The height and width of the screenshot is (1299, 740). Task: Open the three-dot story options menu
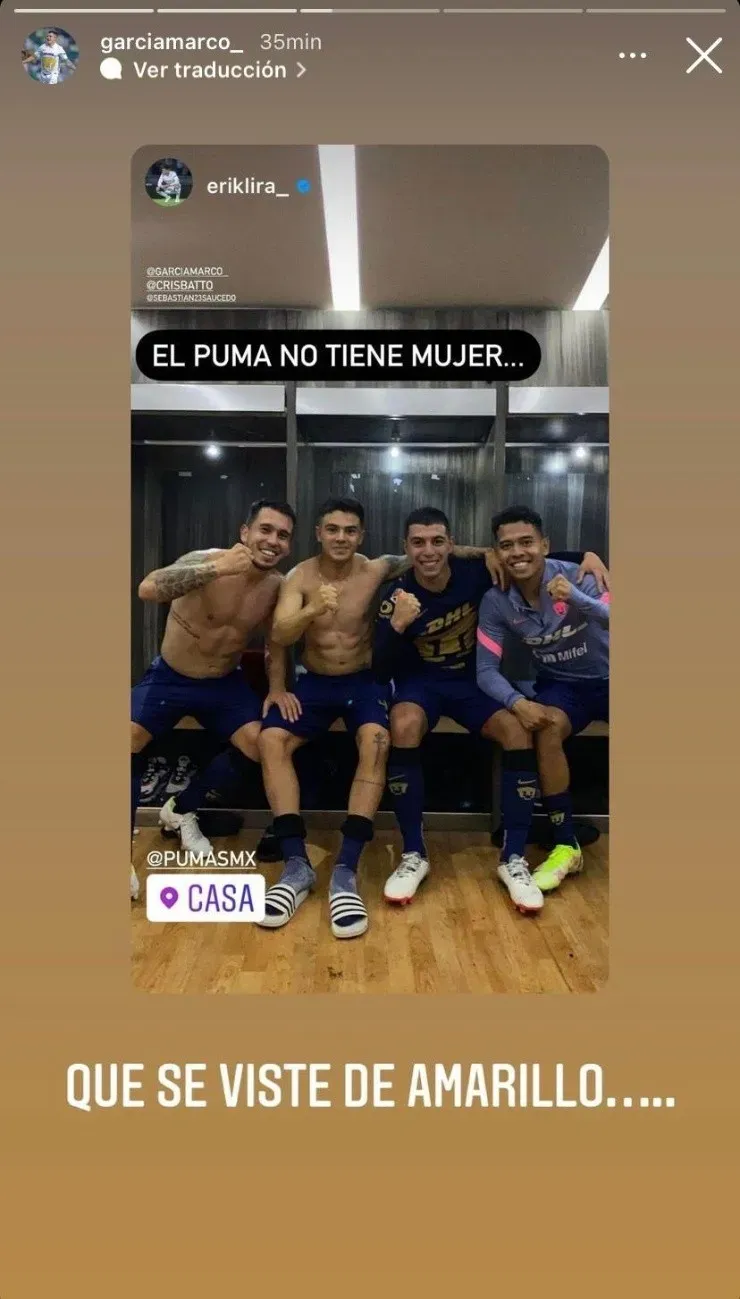[x=632, y=56]
